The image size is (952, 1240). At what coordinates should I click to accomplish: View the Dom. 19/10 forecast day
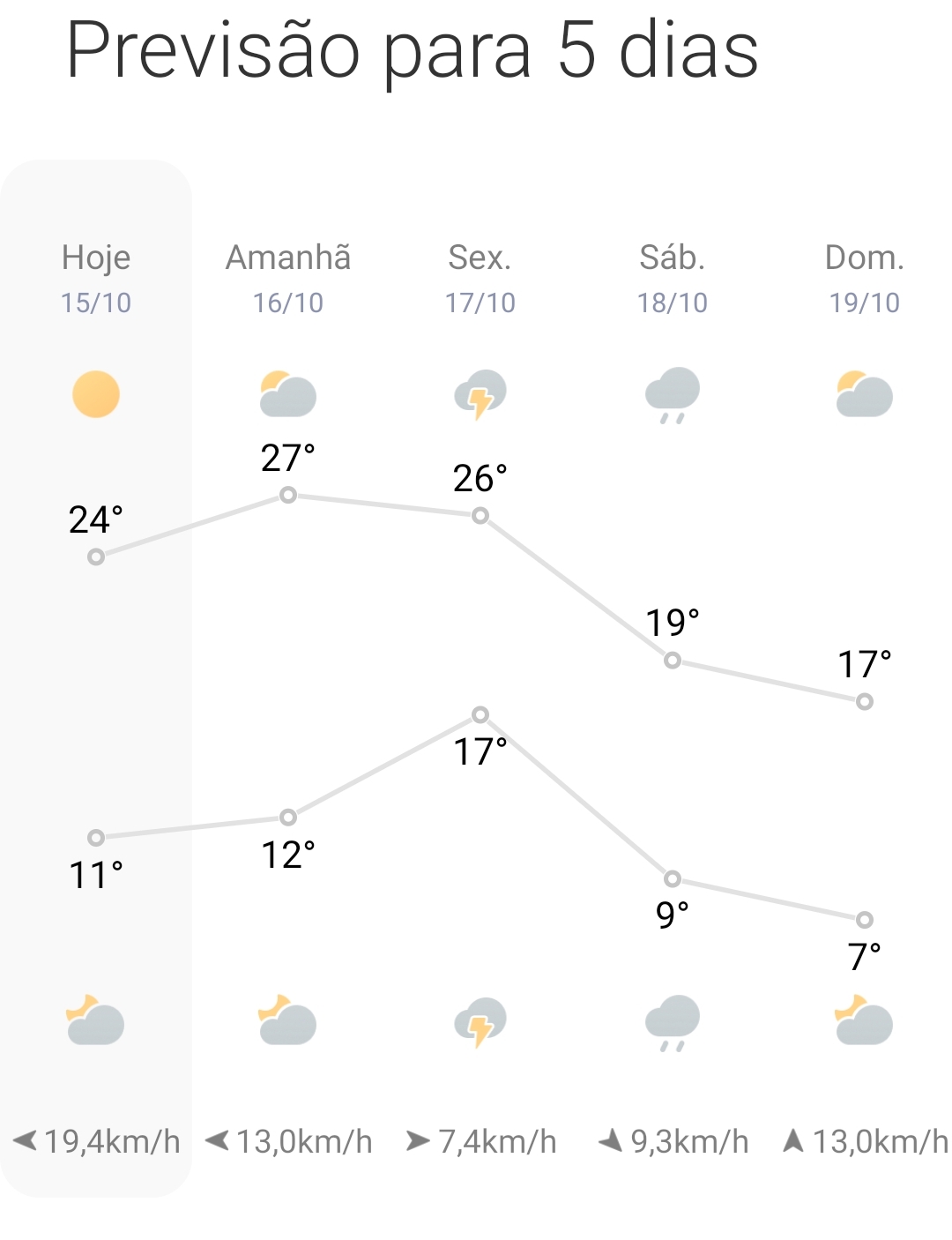(865, 278)
